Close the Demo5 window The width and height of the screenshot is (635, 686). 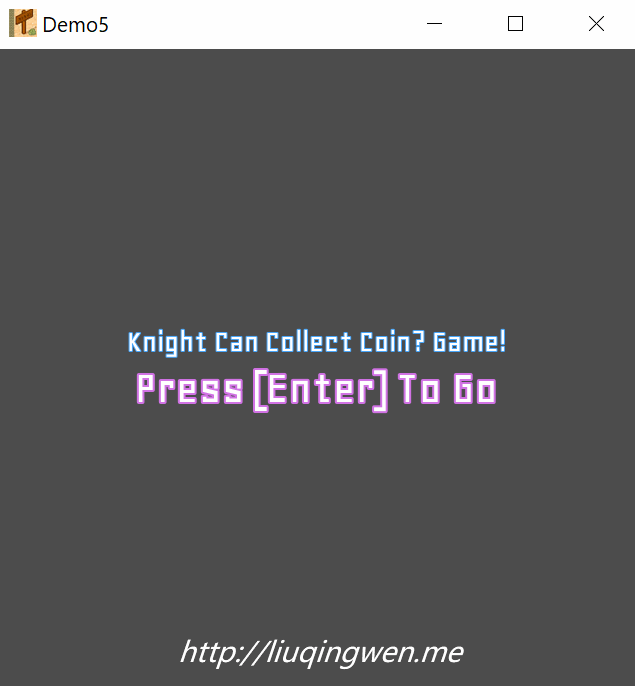tap(596, 24)
